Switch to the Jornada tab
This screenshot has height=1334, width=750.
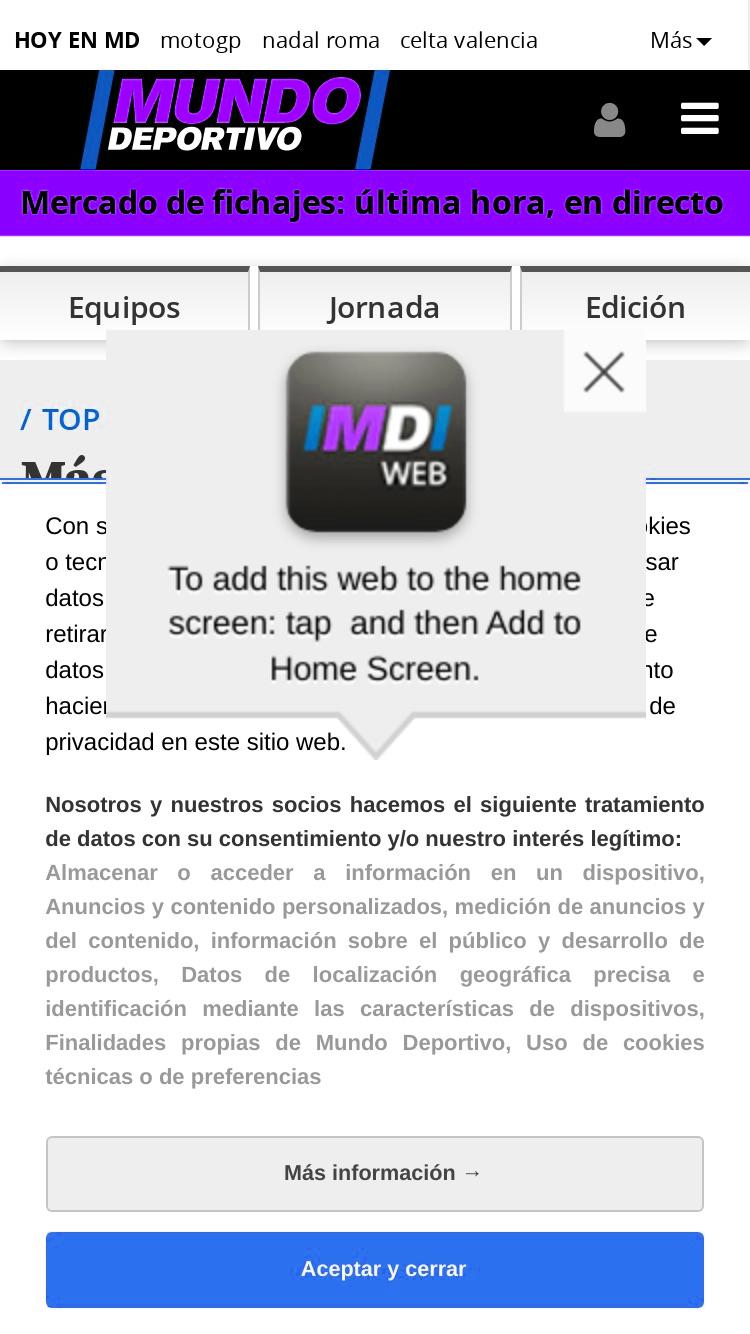coord(384,305)
